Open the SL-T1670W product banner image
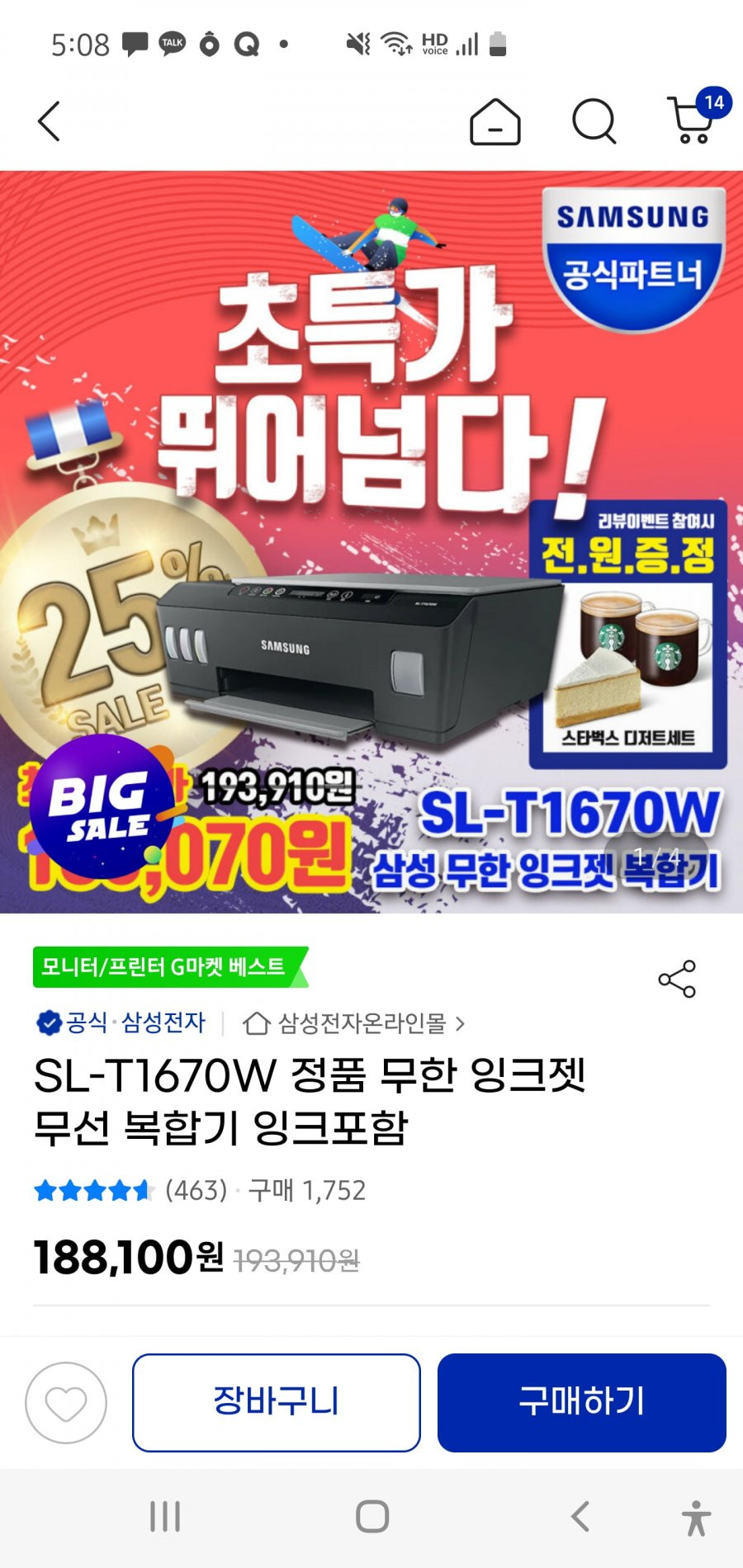The width and height of the screenshot is (743, 1568). tap(371, 541)
